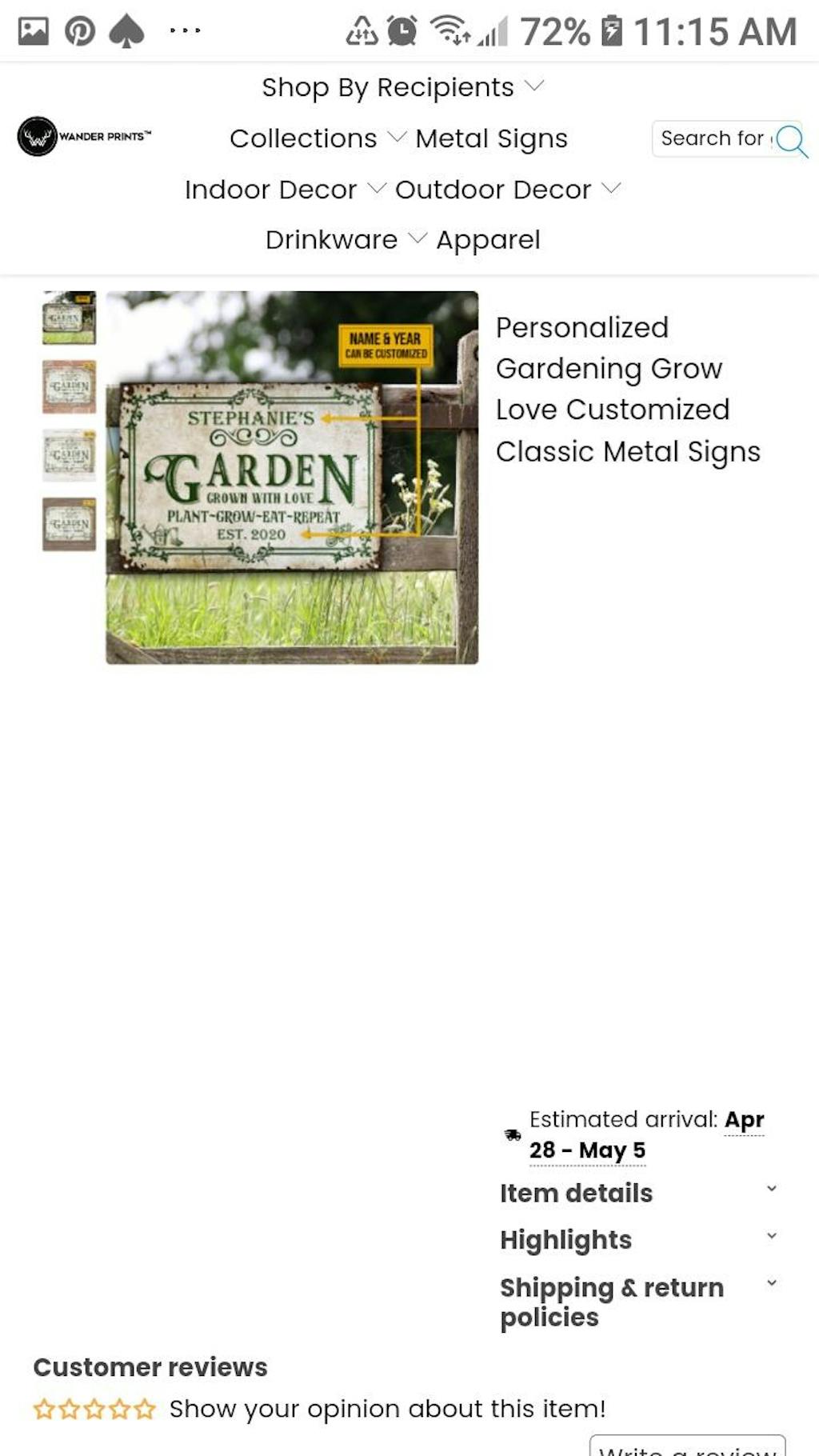Viewport: 819px width, 1456px height.
Task: Select the red-bordered sign thumbnail
Action: [69, 386]
